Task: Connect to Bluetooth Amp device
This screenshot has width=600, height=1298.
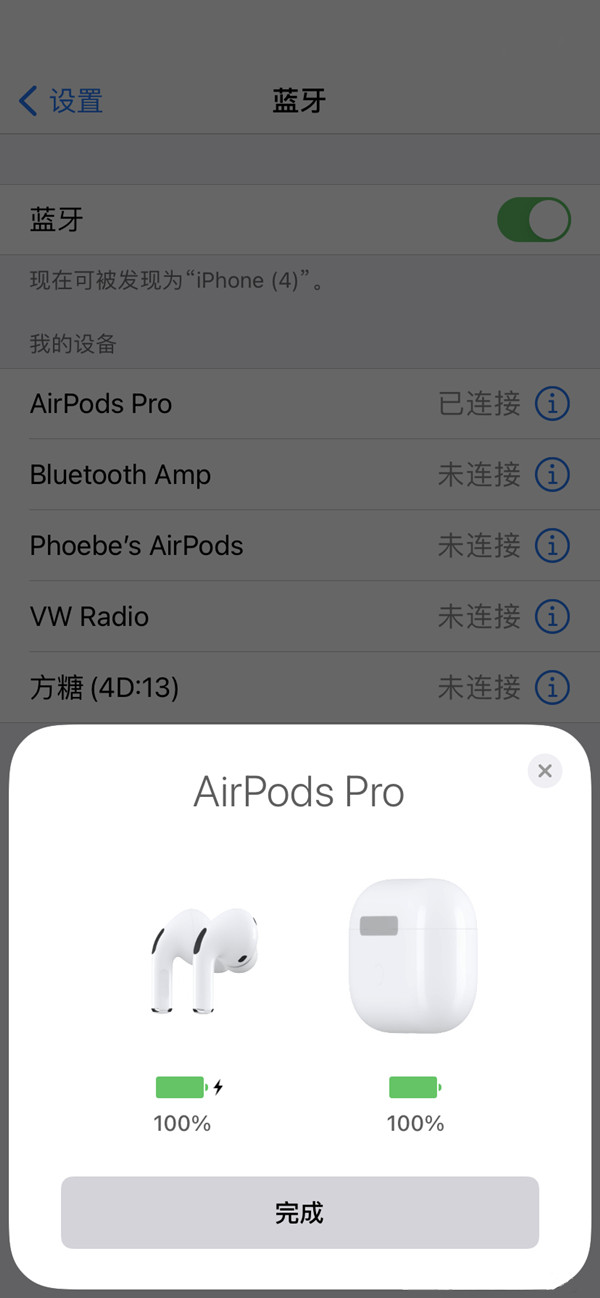Action: pyautogui.click(x=250, y=475)
